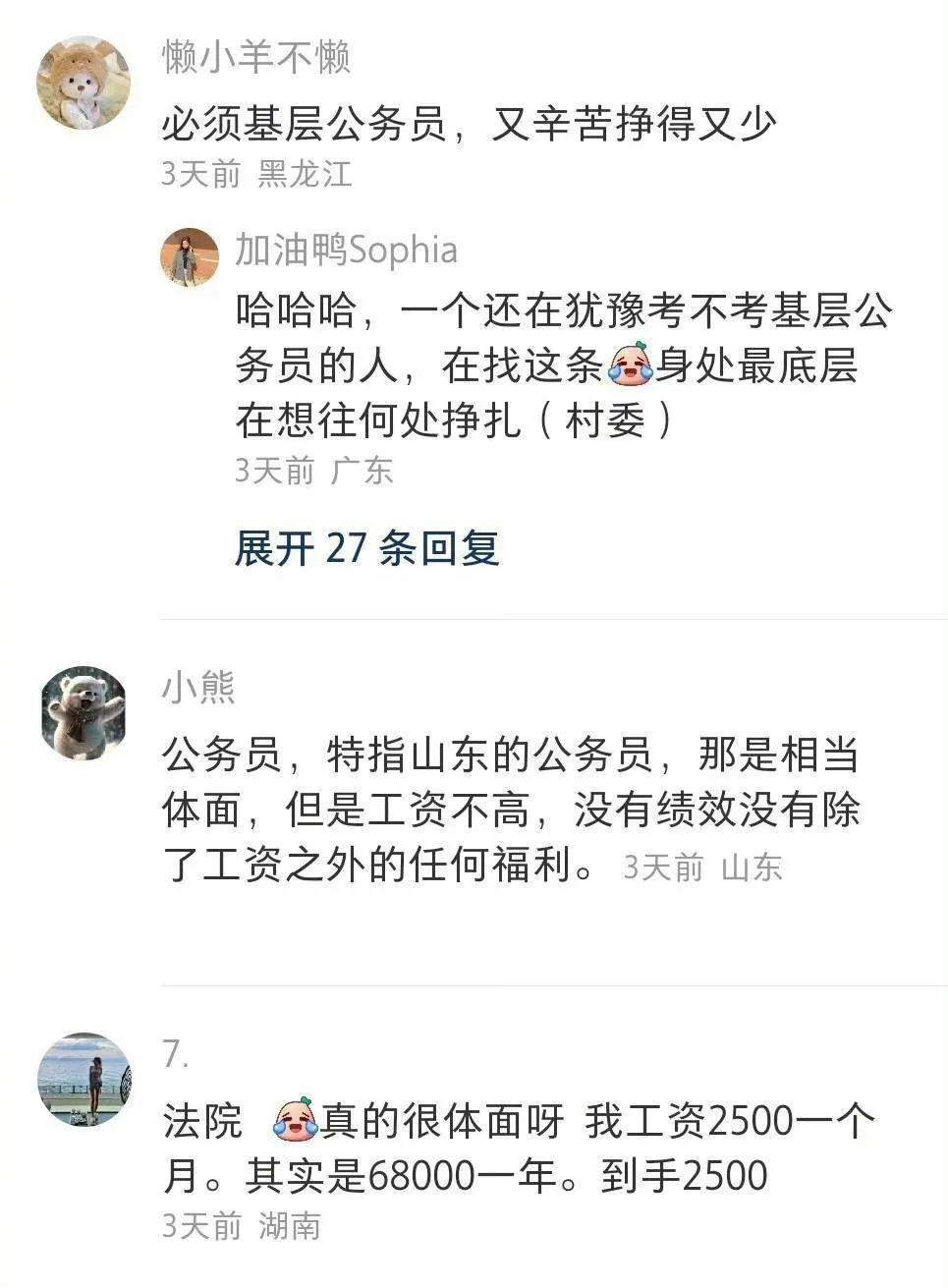Image resolution: width=948 pixels, height=1288 pixels.
Task: Open the avatar of user 7.
Action: click(84, 1079)
